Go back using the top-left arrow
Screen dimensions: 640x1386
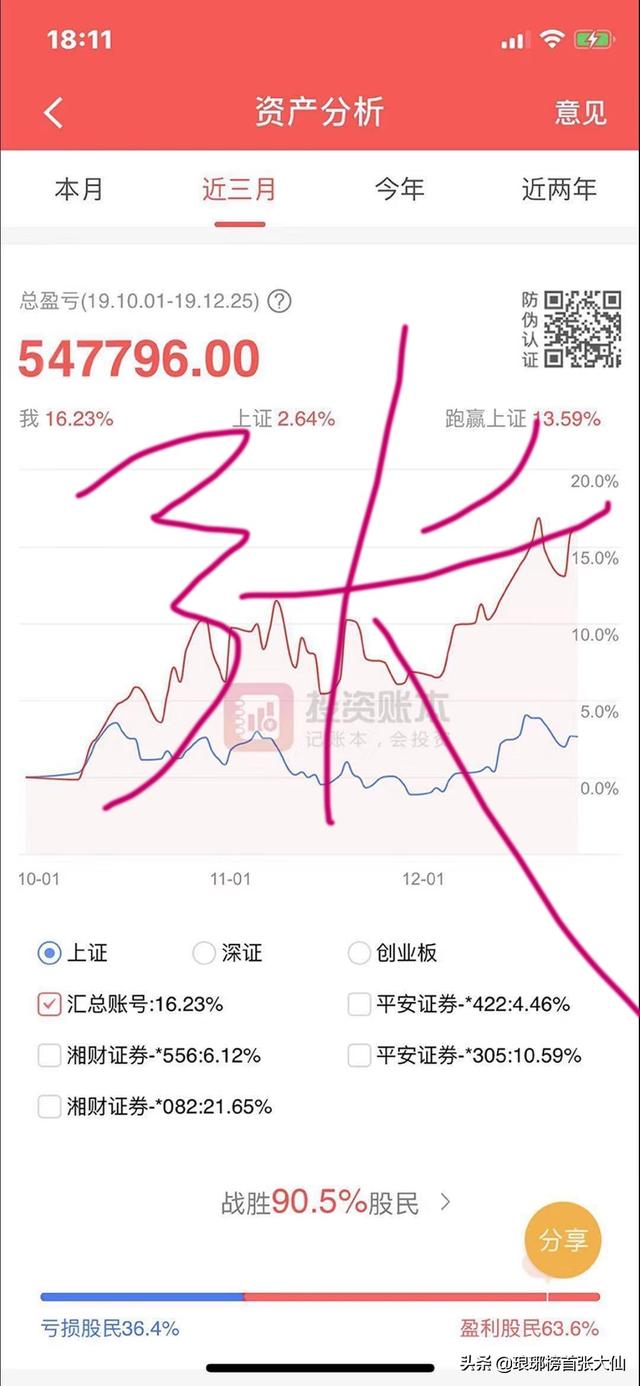[x=53, y=112]
